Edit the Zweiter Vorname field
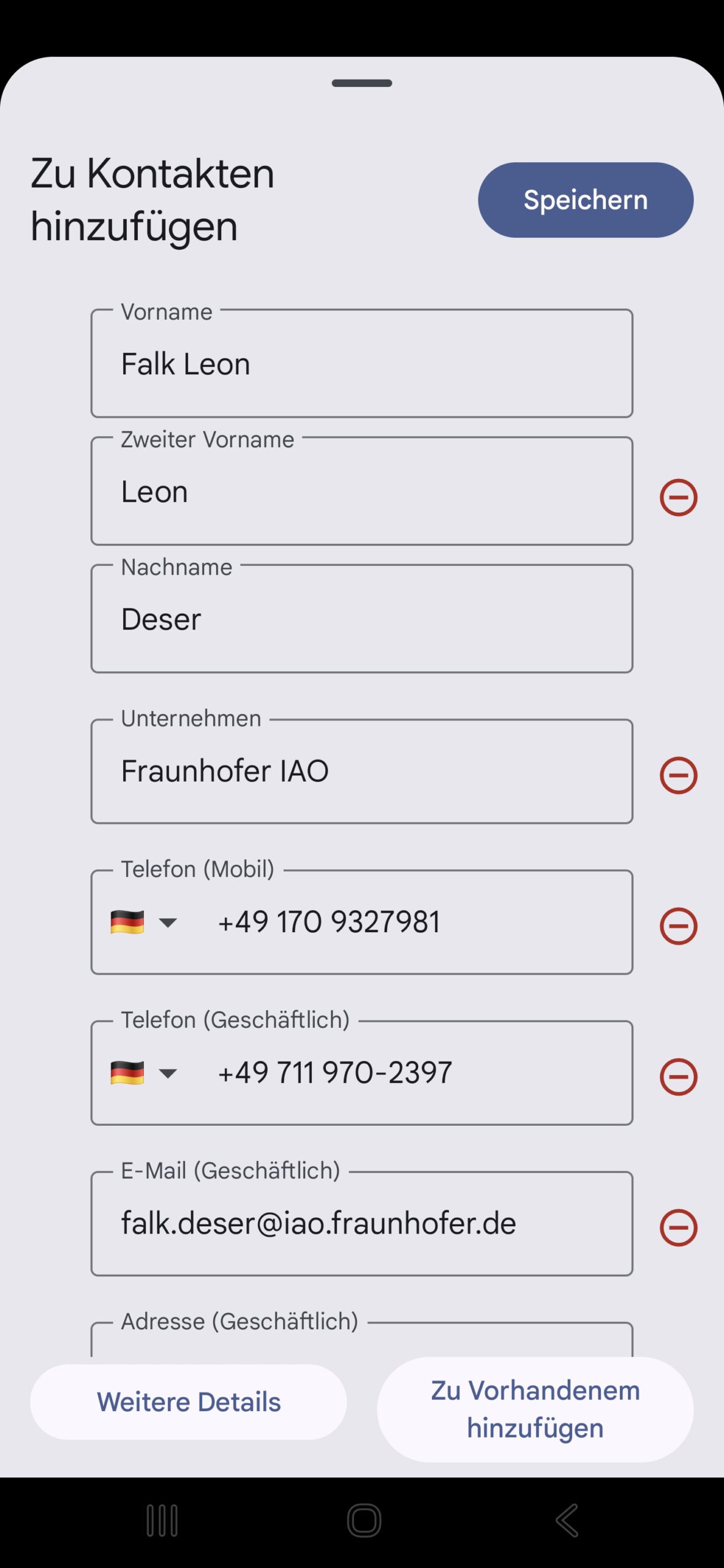Viewport: 724px width, 1568px height. [x=361, y=491]
